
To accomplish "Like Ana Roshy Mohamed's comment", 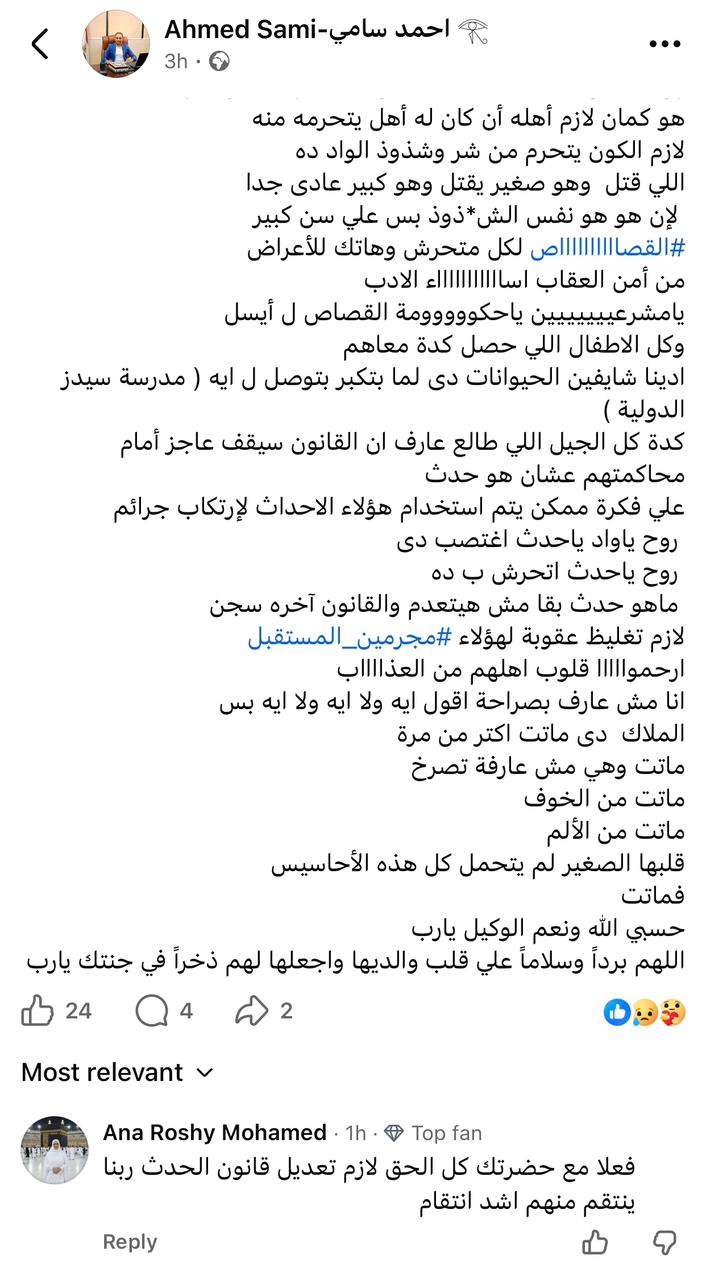I will coord(595,1242).
